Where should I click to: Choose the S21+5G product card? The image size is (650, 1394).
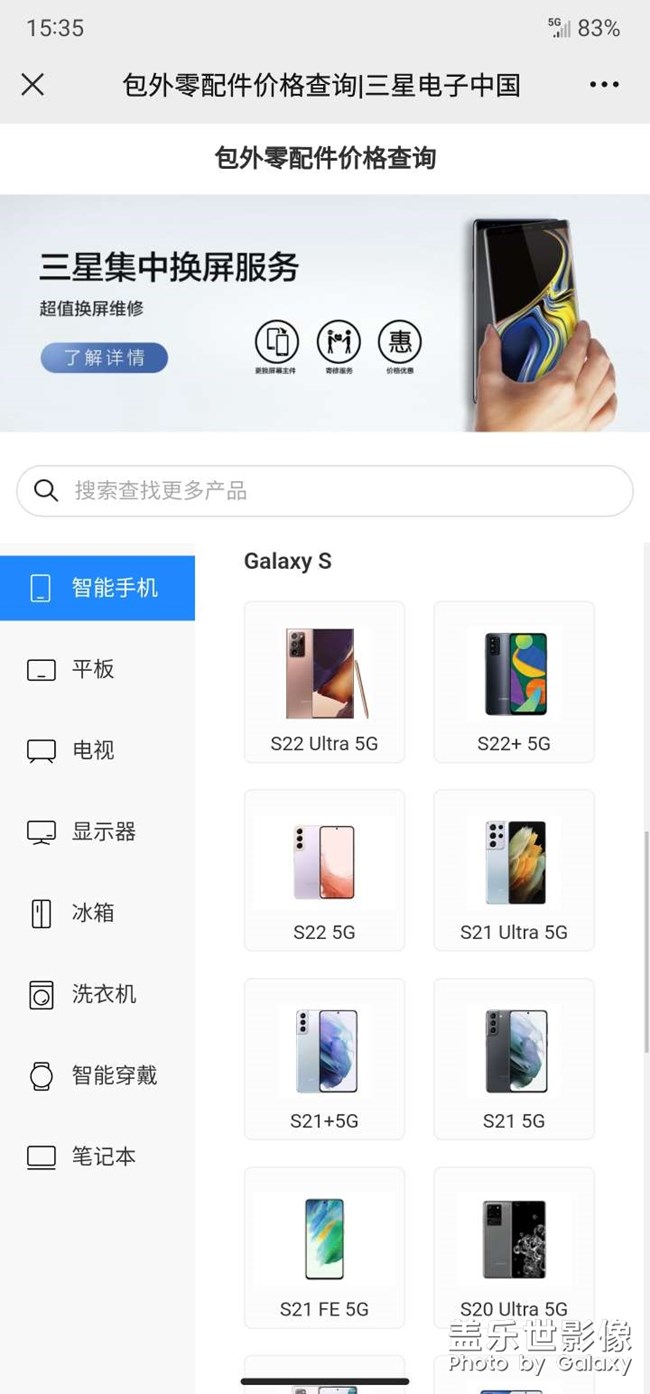pyautogui.click(x=324, y=1059)
